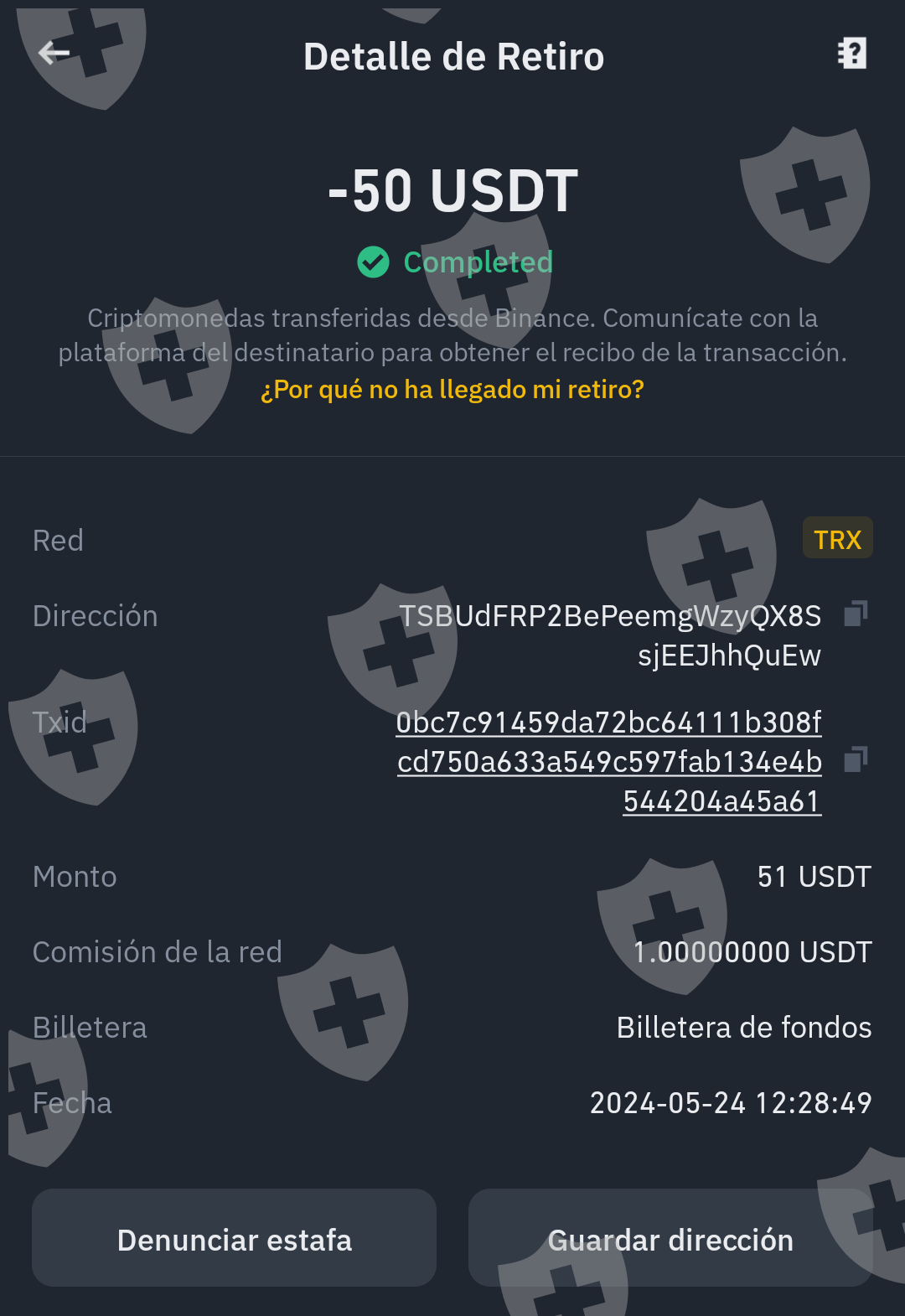Open the underlined Txid transaction link
Viewport: 905px width, 1316px height.
tap(609, 761)
